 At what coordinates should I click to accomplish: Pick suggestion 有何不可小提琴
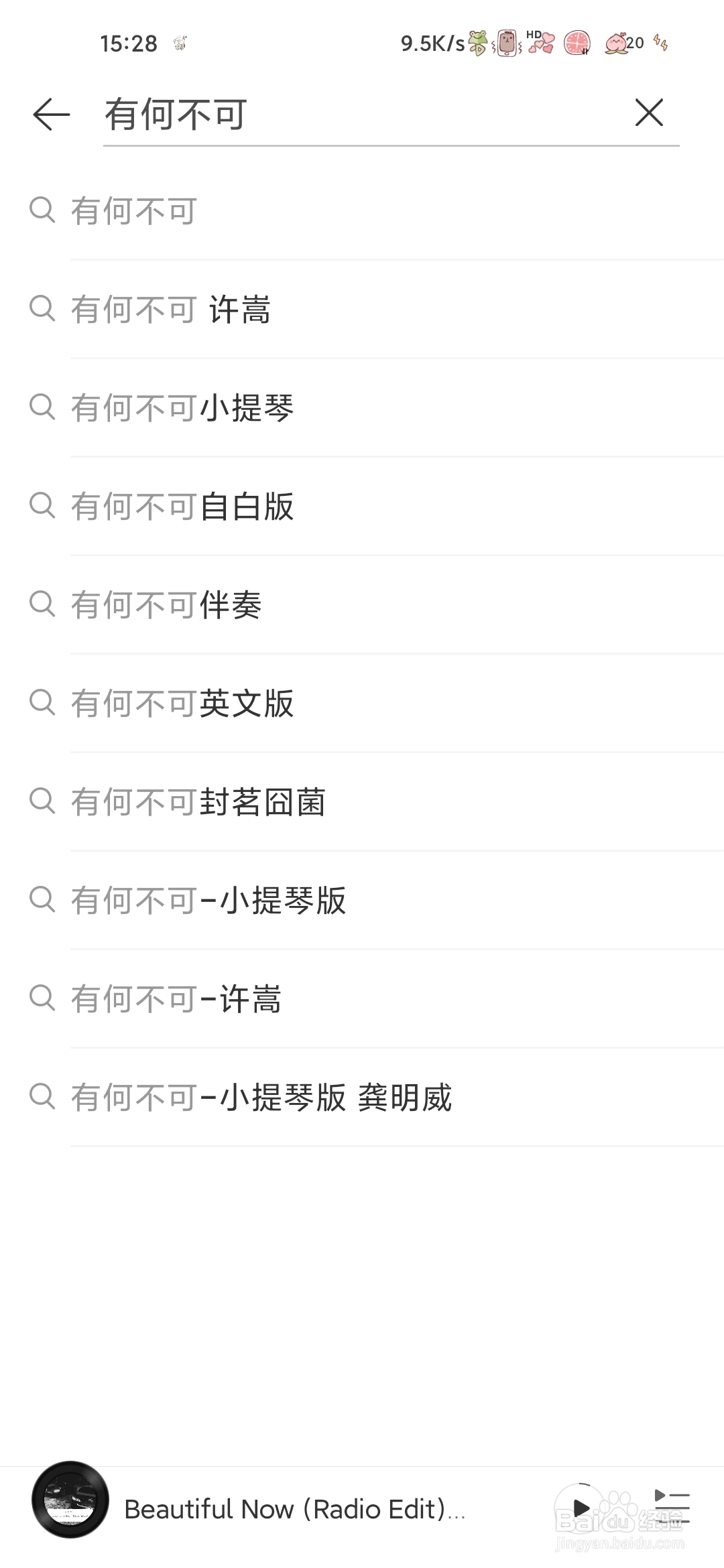[x=362, y=407]
